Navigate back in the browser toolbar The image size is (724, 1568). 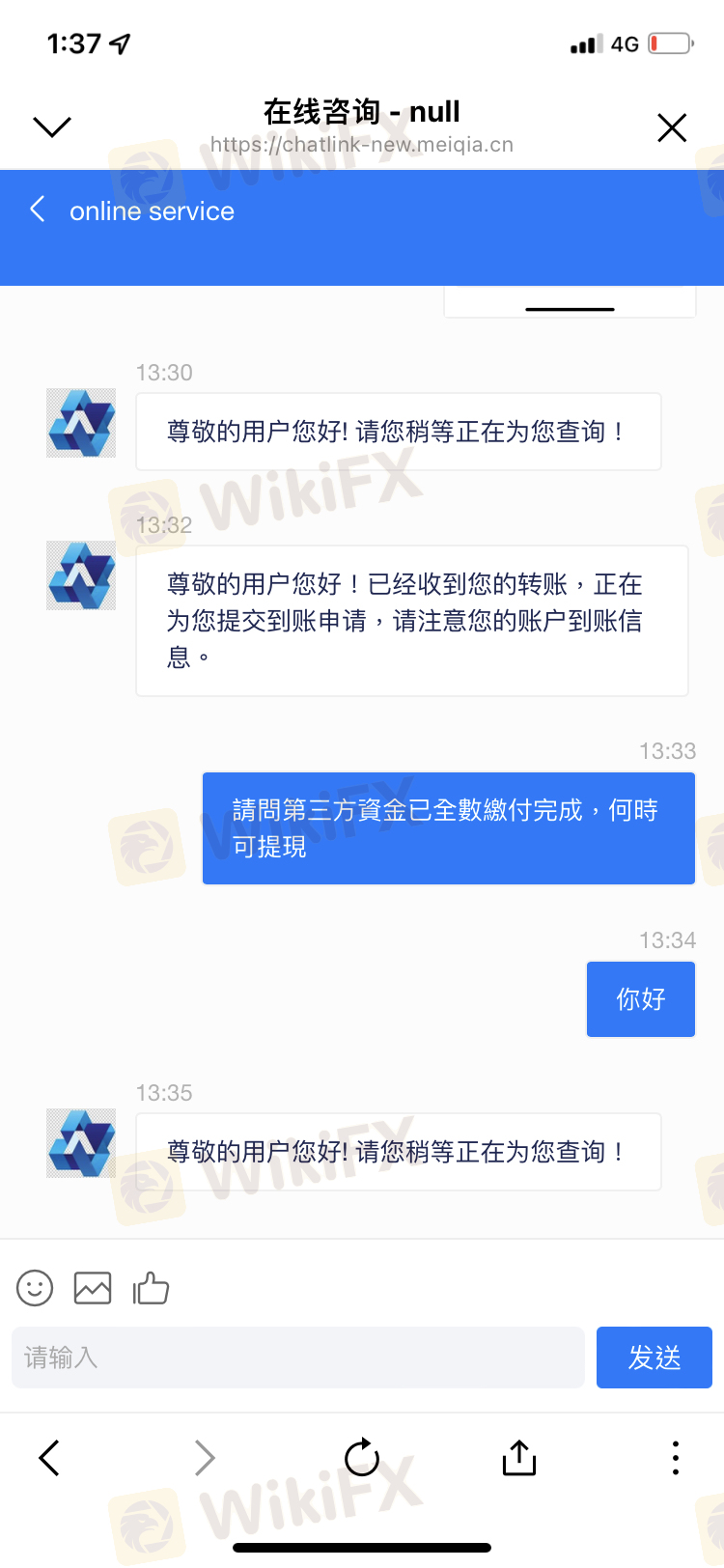click(49, 1458)
